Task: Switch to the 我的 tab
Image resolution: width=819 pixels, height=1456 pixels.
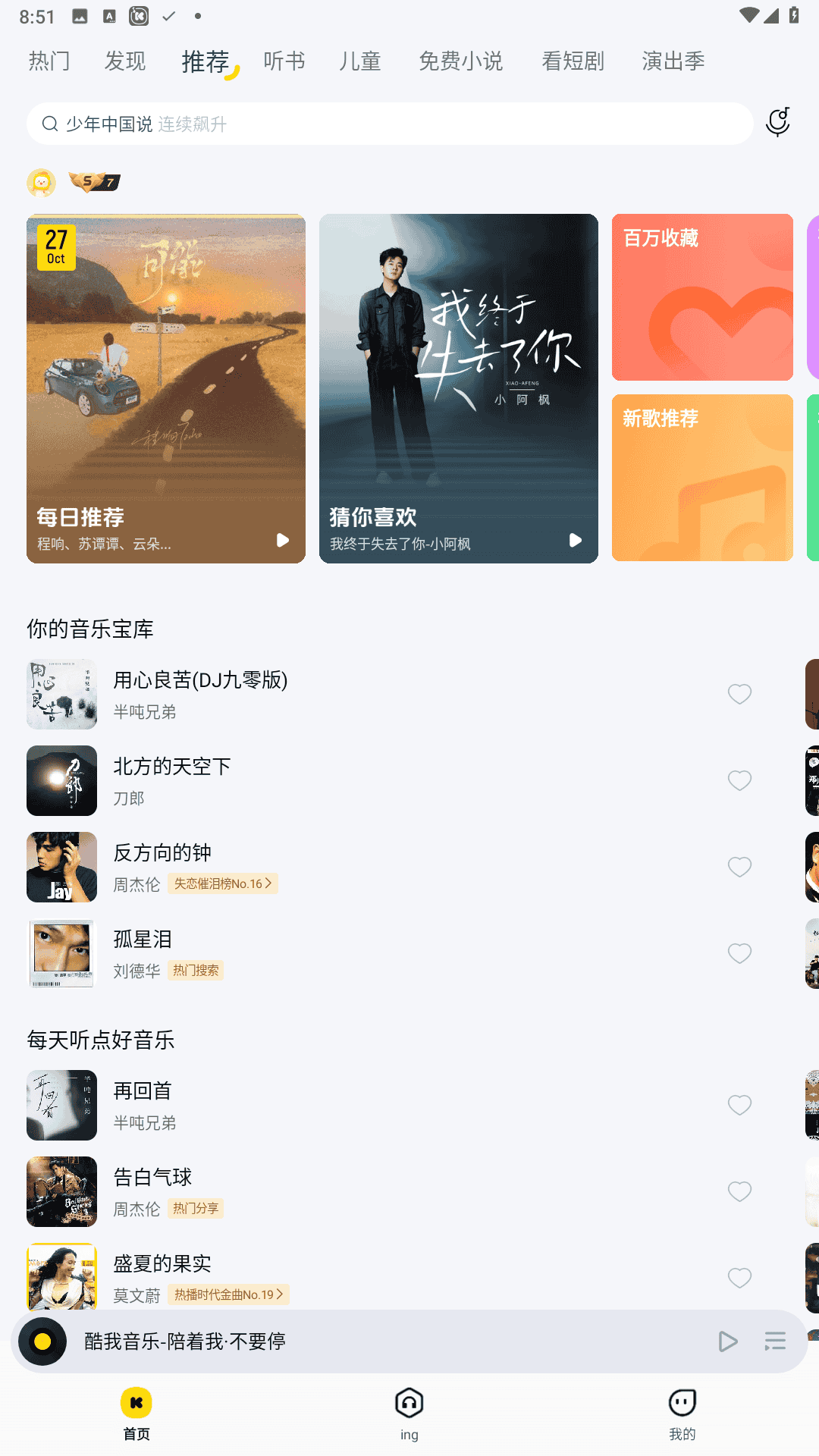Action: (x=682, y=1414)
